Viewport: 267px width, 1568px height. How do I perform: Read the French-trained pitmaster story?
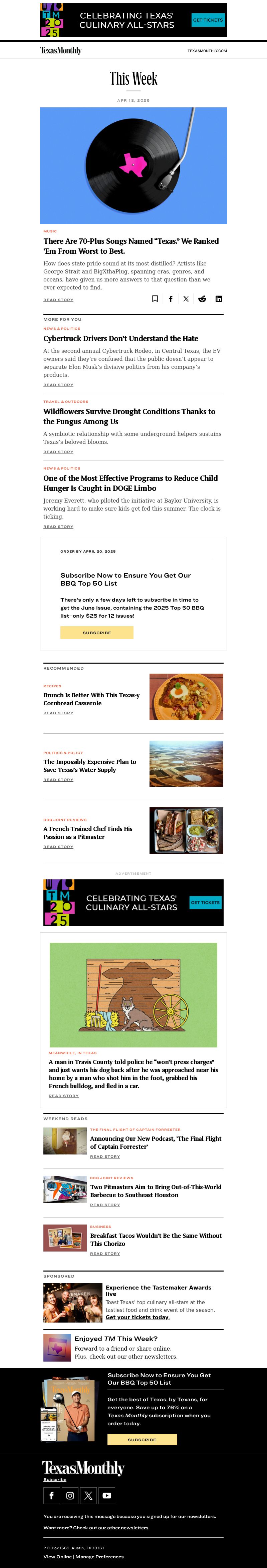tap(58, 847)
